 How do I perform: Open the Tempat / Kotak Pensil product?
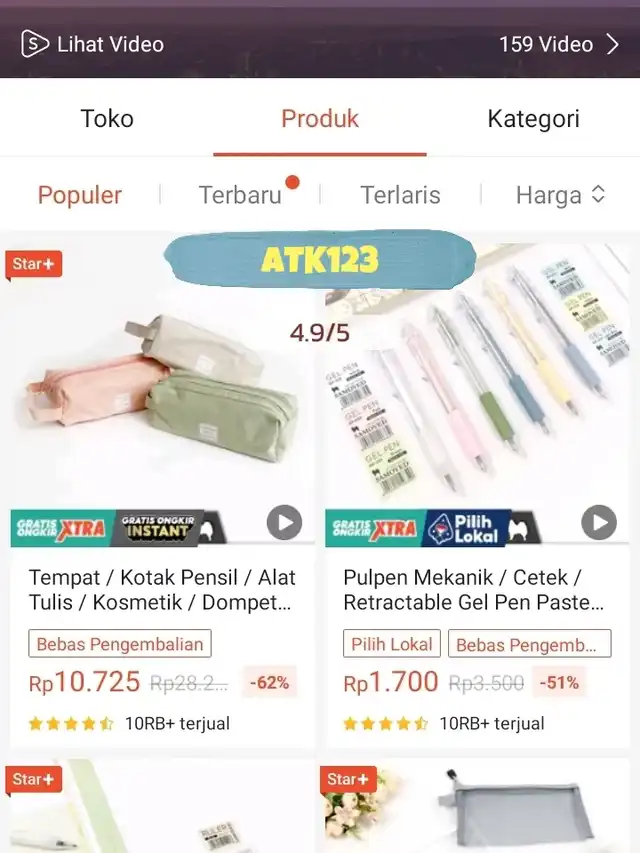pyautogui.click(x=162, y=589)
